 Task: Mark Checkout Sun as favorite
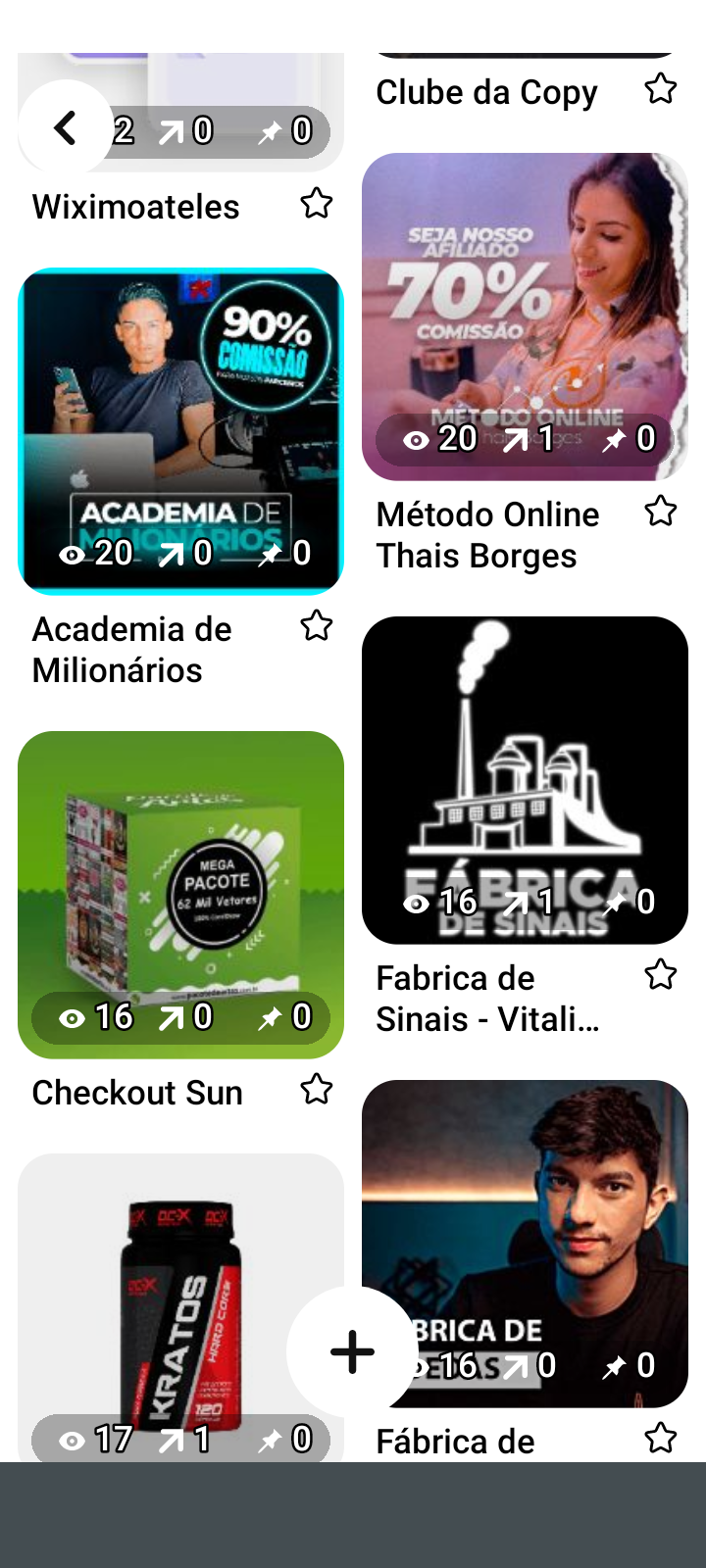coord(317,1089)
